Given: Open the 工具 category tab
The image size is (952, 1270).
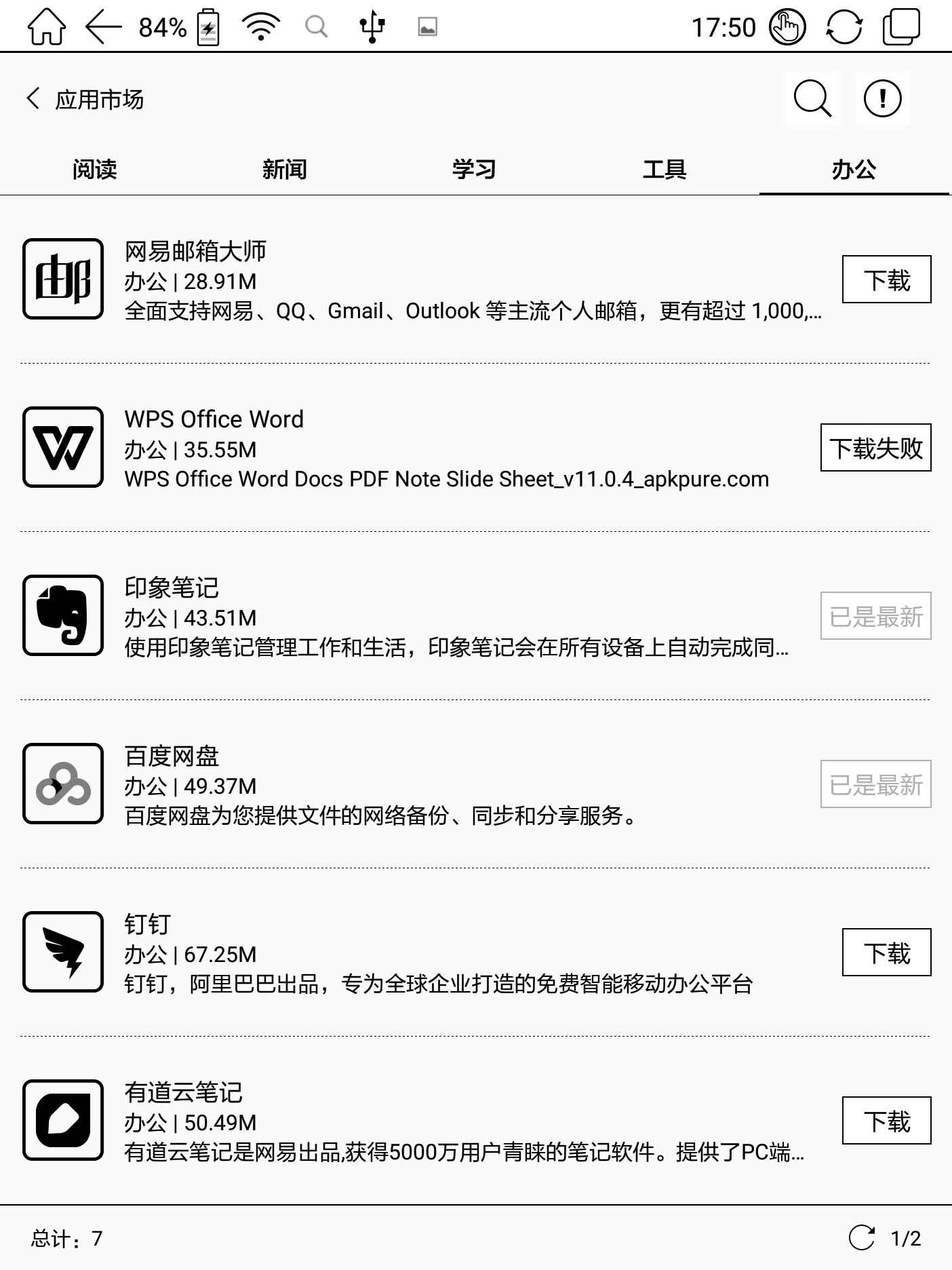Looking at the screenshot, I should point(665,169).
